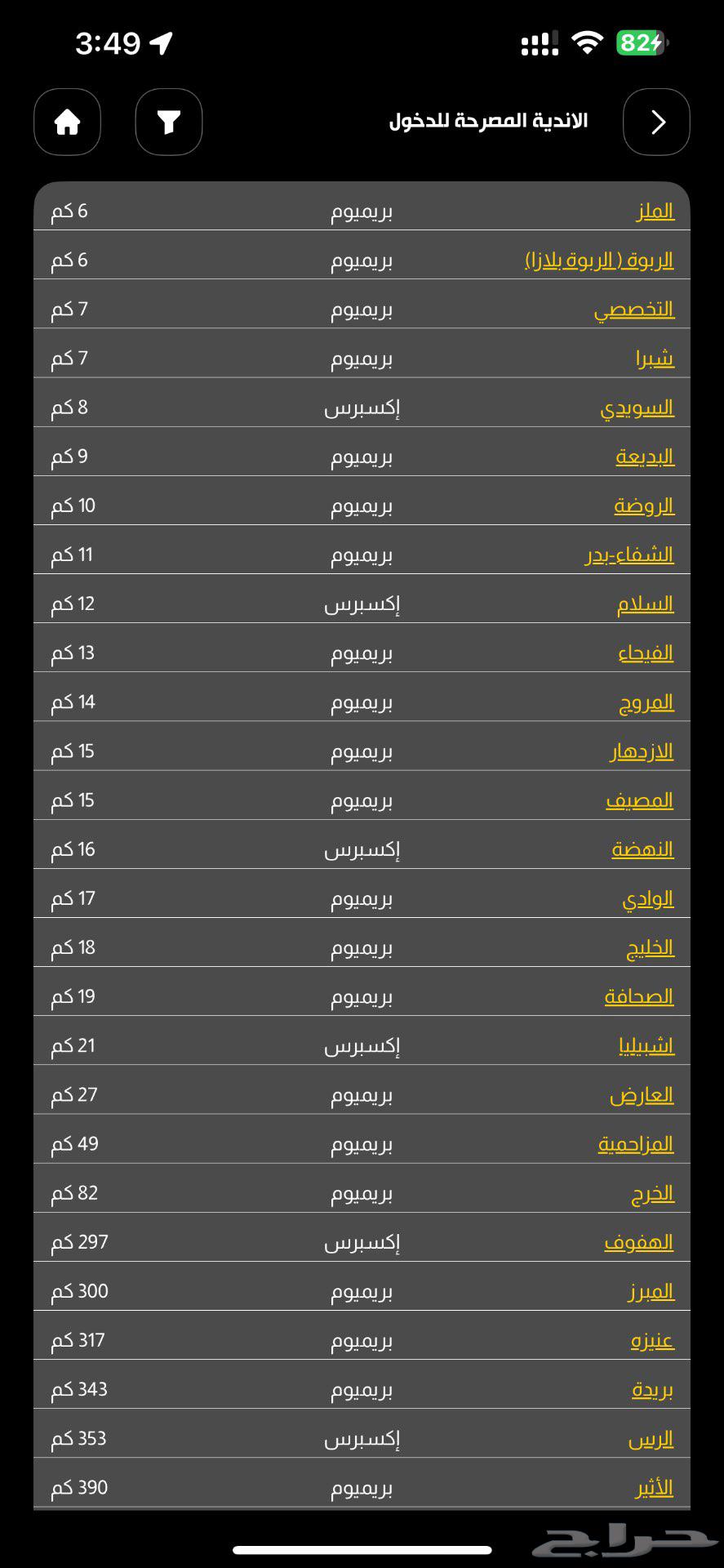Open the الربوة (الربوة بلازا) link
Image resolution: width=724 pixels, height=1568 pixels.
pyautogui.click(x=599, y=261)
